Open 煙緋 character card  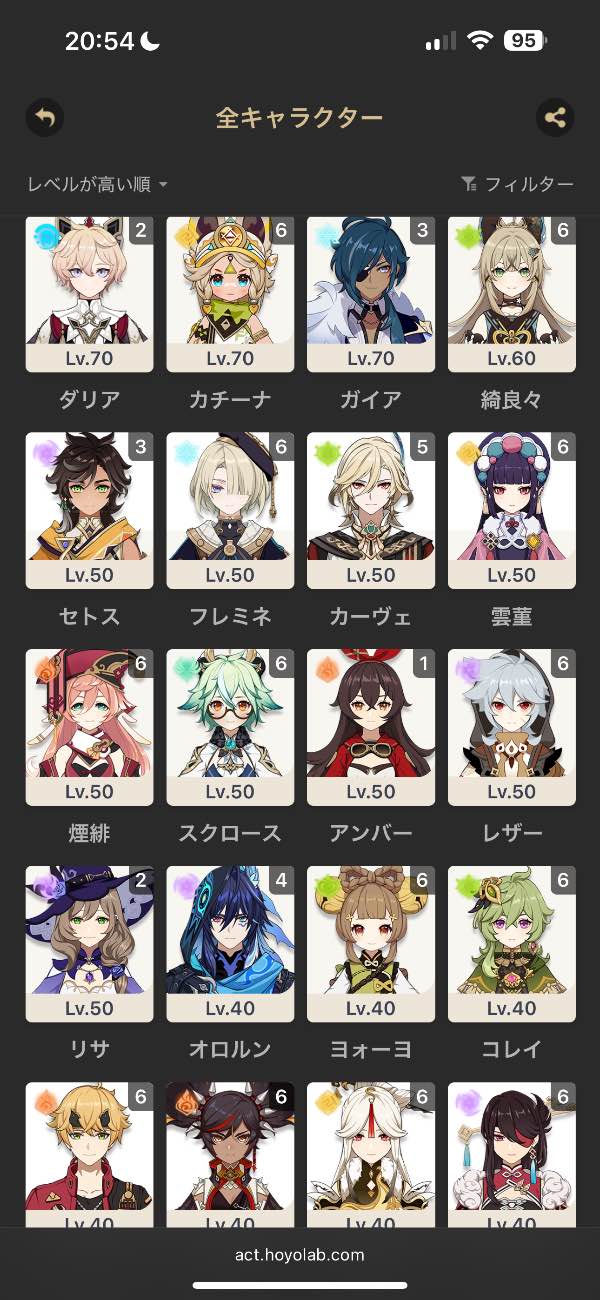point(89,727)
